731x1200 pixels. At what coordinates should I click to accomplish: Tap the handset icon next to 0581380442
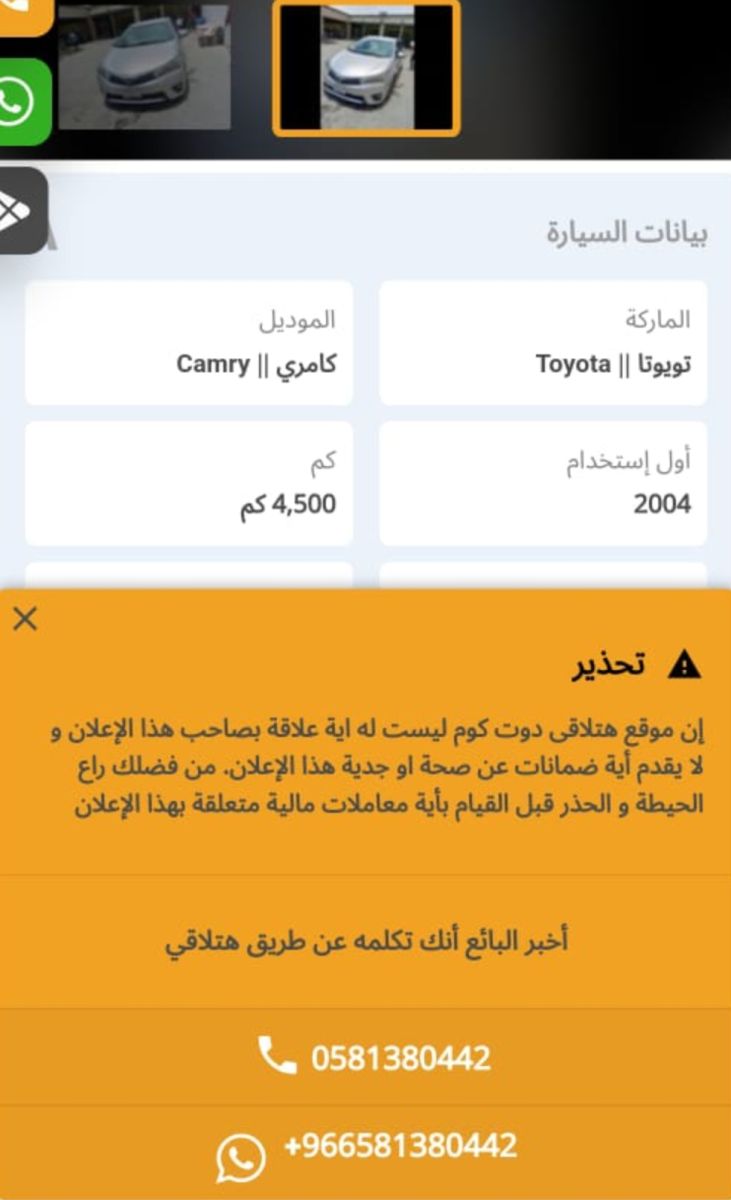[278, 1054]
